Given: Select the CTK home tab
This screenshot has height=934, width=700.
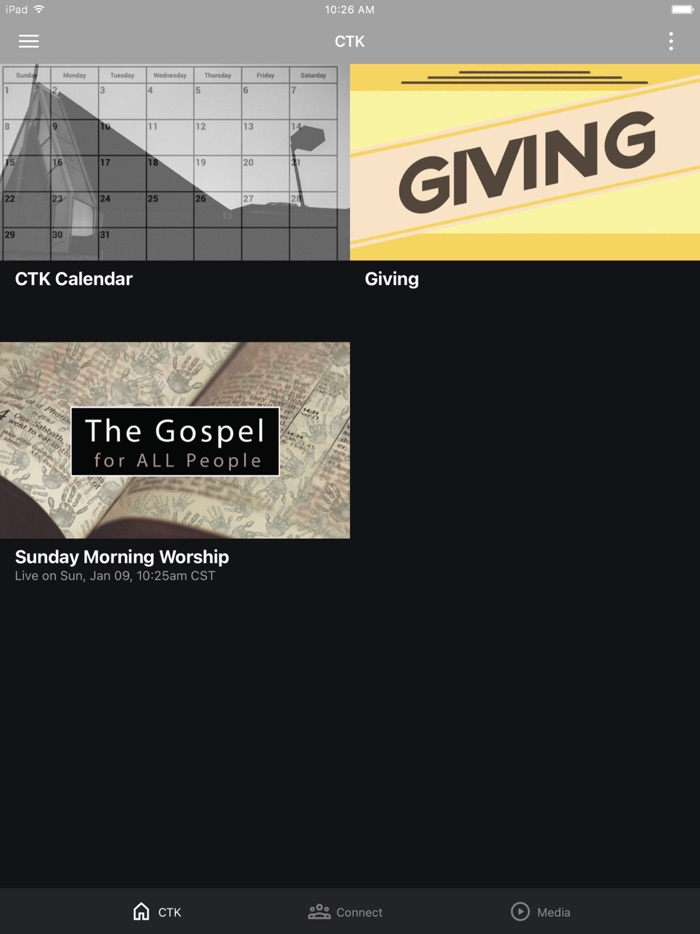Looking at the screenshot, I should [x=157, y=911].
